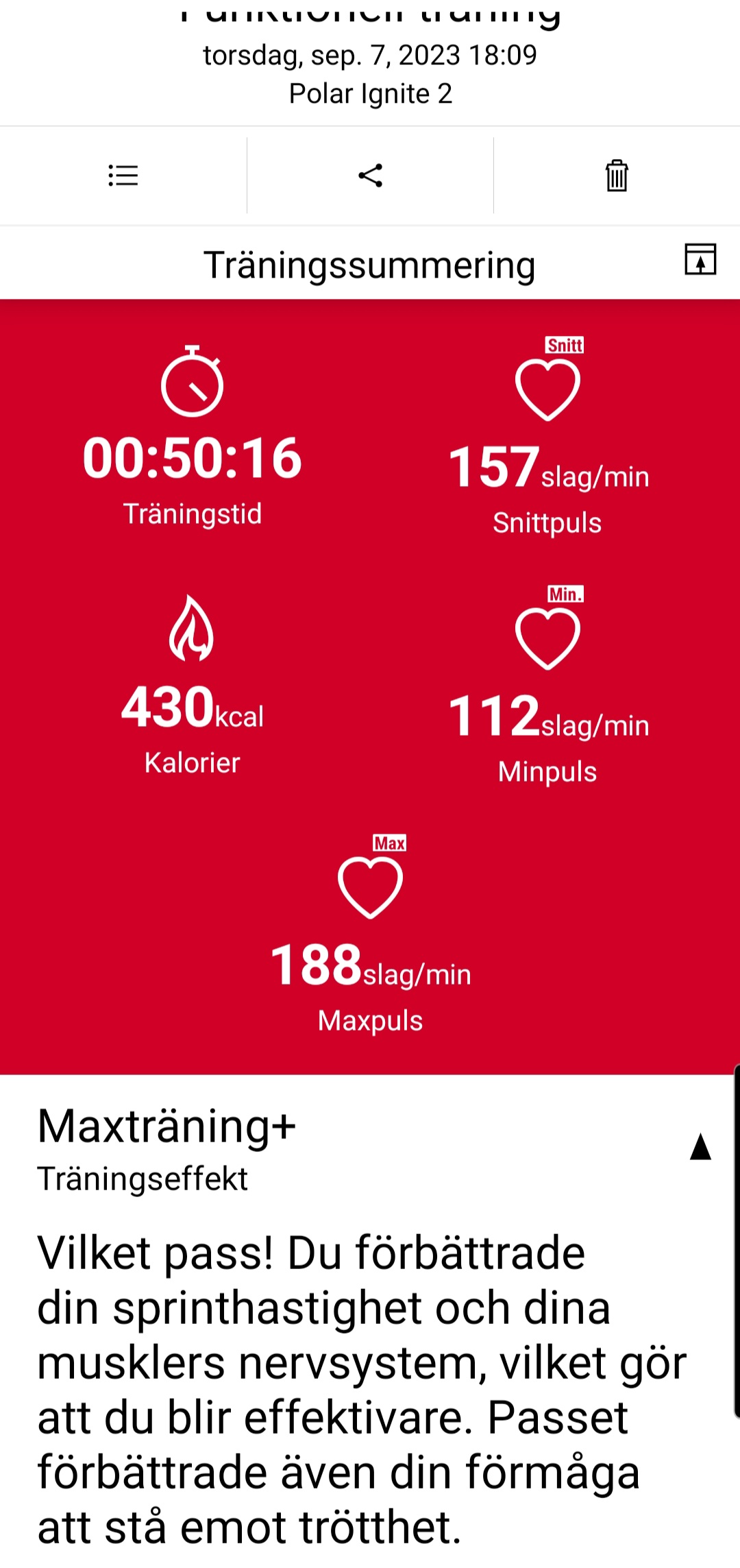Delete this training session
The width and height of the screenshot is (740, 1568).
tap(617, 176)
